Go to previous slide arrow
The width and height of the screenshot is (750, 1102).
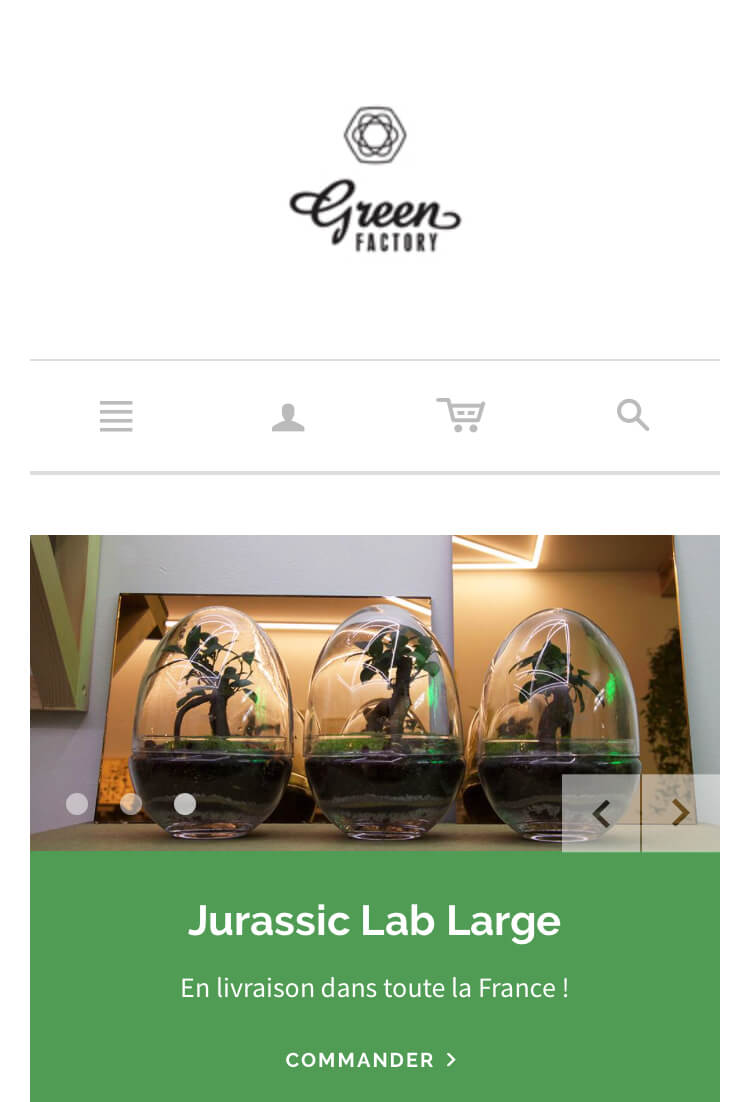601,814
